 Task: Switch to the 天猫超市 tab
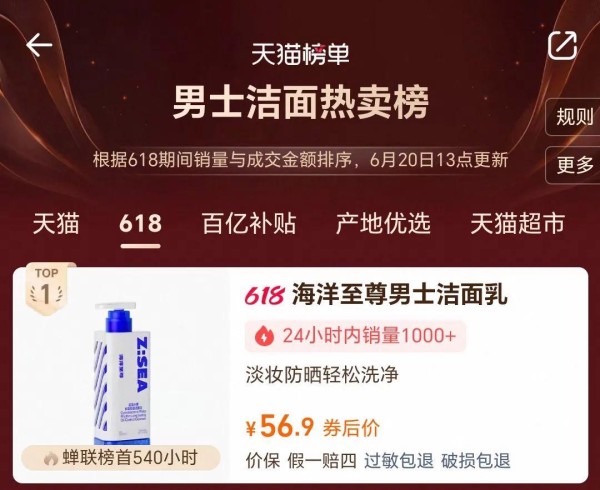pos(517,222)
